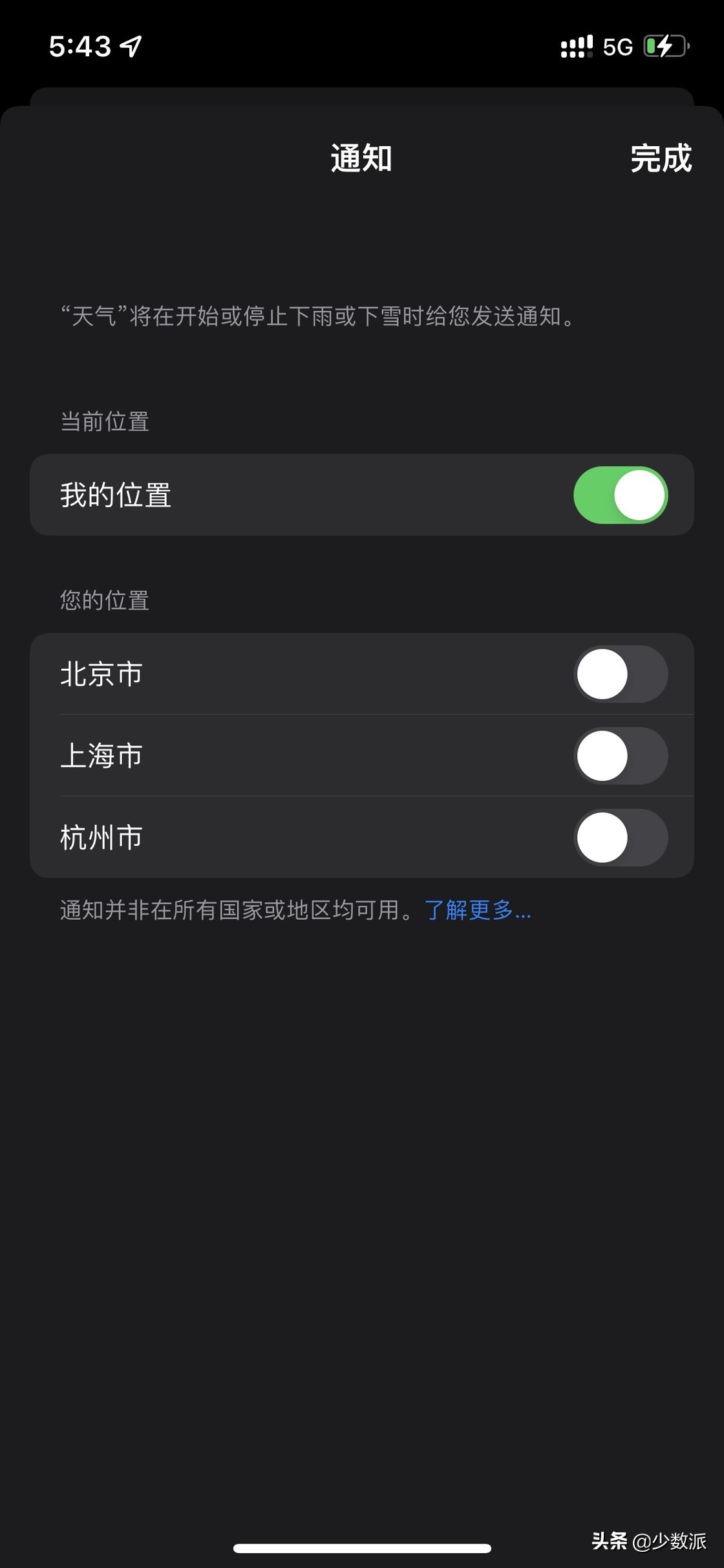
Task: Click the 5G indicator in the status bar
Action: pyautogui.click(x=619, y=47)
